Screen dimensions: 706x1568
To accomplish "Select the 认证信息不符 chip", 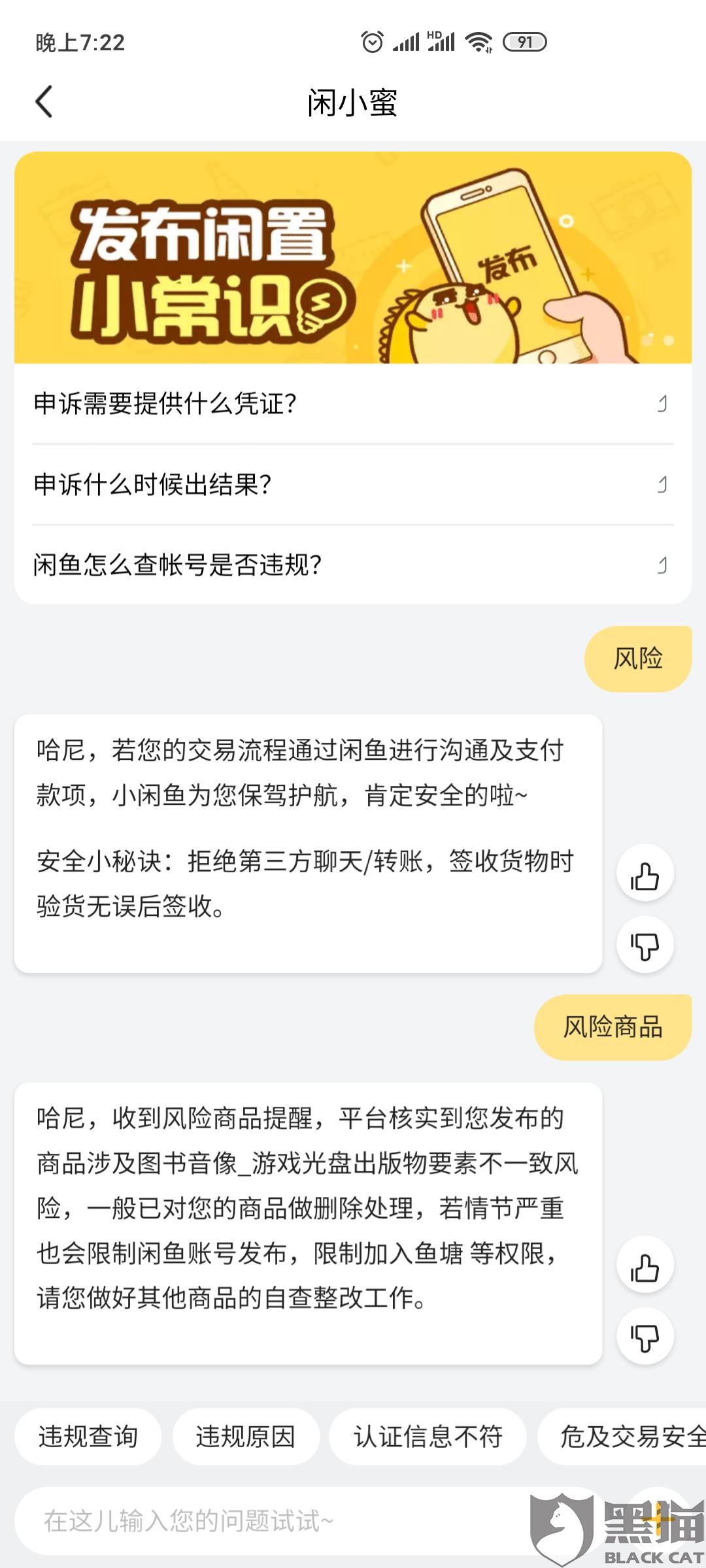I will point(428,1437).
